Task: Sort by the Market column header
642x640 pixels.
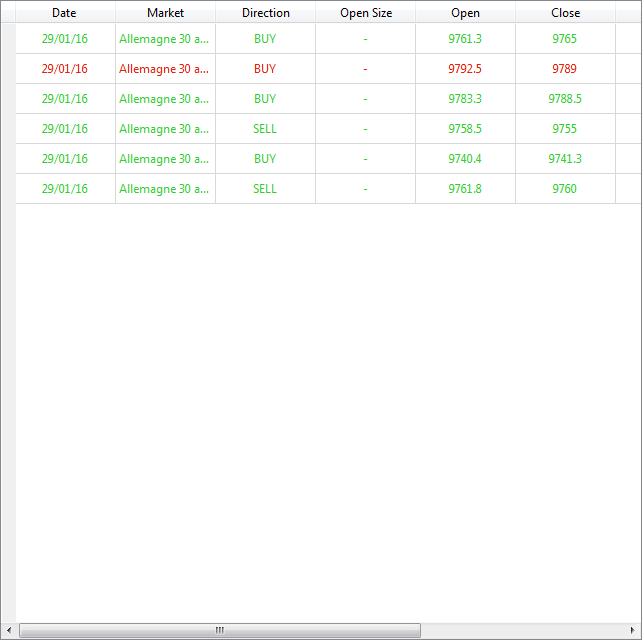Action: point(165,13)
